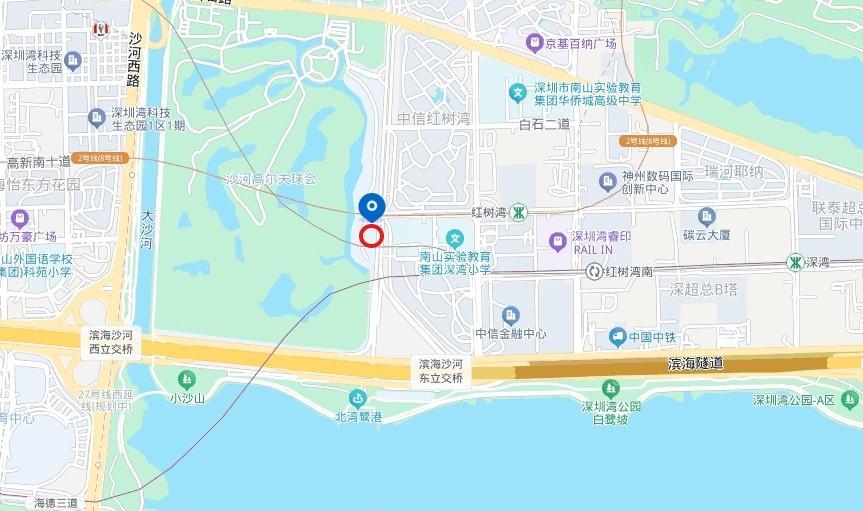The height and width of the screenshot is (511, 863).
Task: Open 京基百纳广场 shopping point of interest
Action: pos(534,43)
